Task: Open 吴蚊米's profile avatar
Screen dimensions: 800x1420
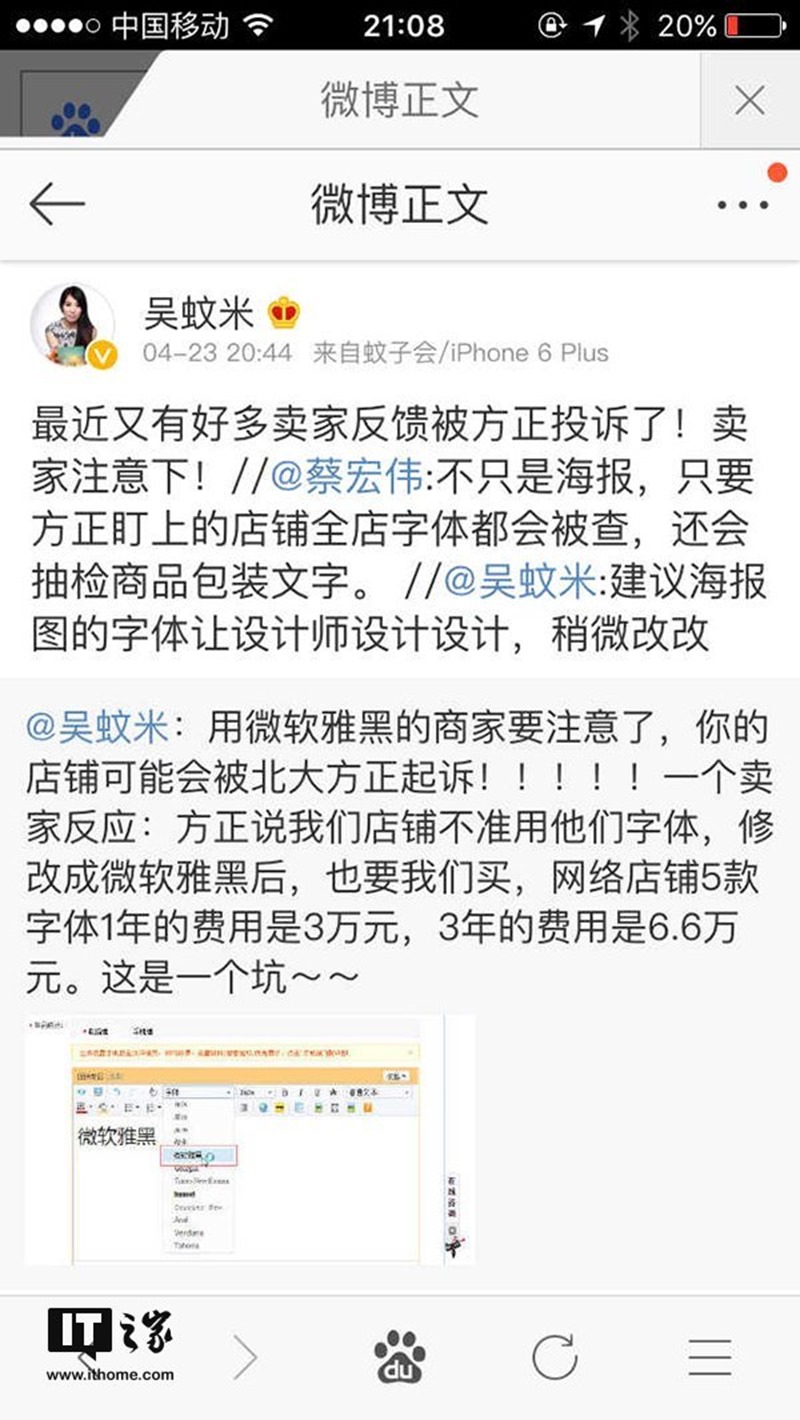Action: point(72,325)
